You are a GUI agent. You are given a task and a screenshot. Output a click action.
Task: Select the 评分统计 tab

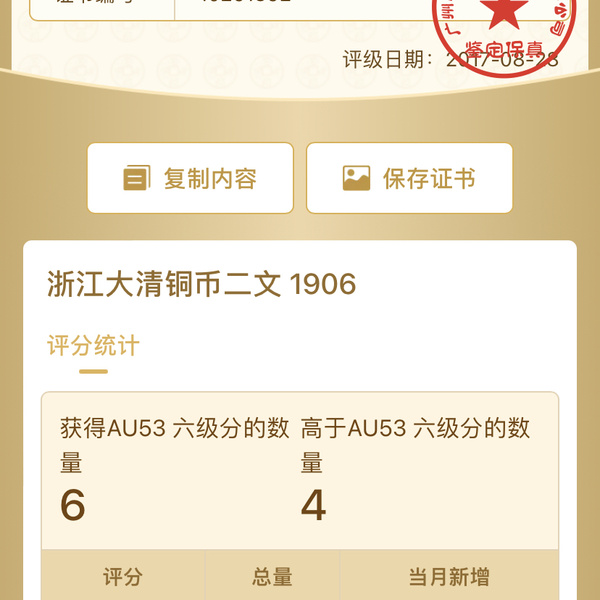pos(93,347)
